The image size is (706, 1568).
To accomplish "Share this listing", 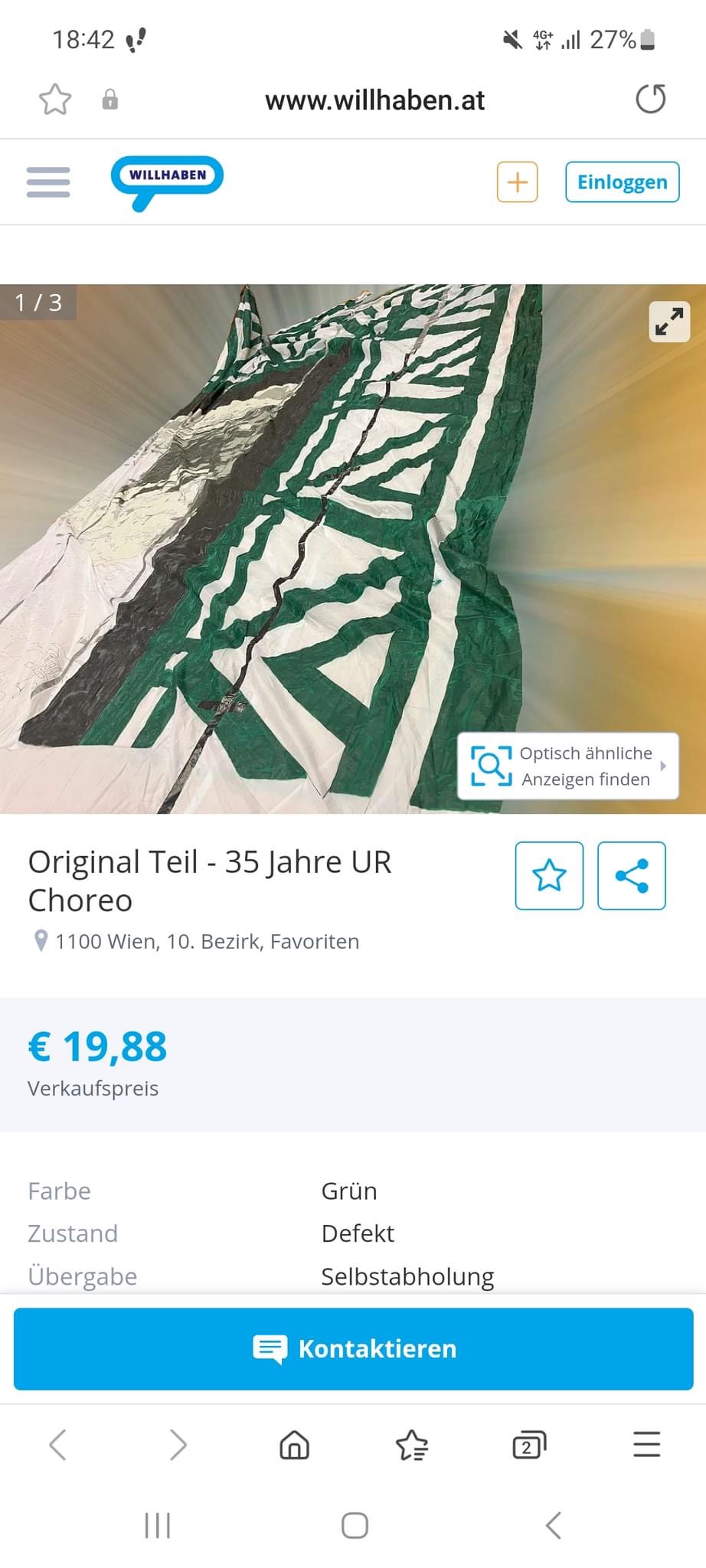I will 632,876.
